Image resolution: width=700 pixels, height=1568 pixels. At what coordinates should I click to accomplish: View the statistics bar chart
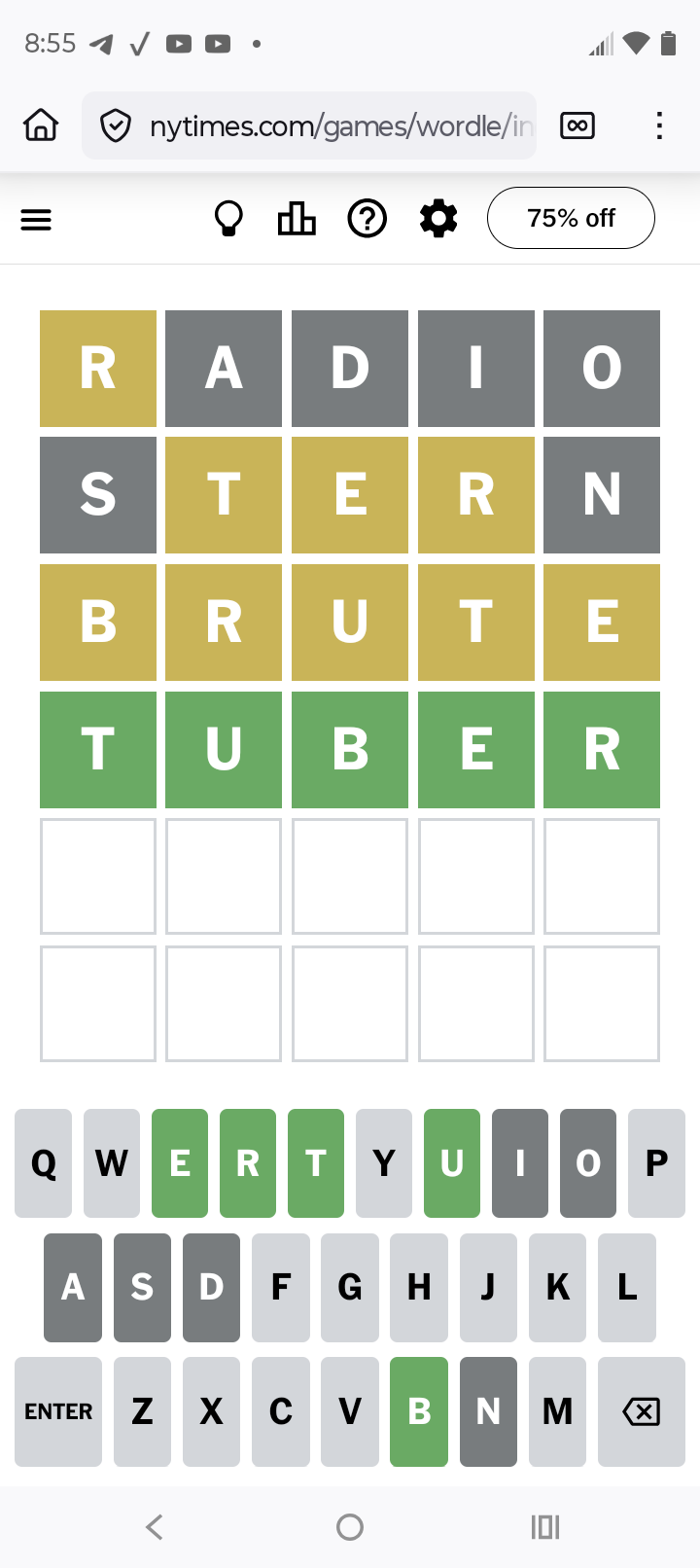297,219
